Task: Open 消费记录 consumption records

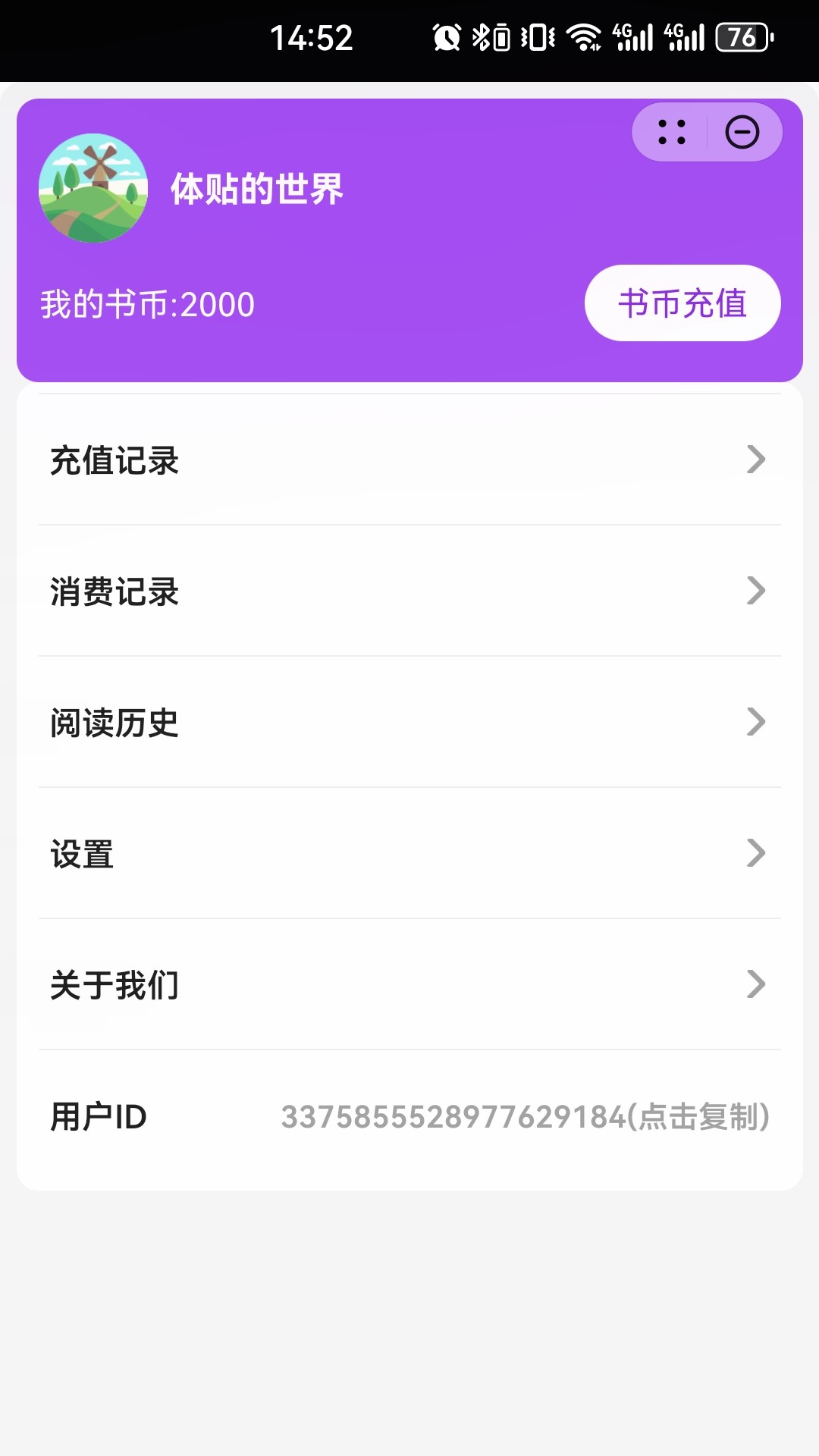Action: point(409,591)
